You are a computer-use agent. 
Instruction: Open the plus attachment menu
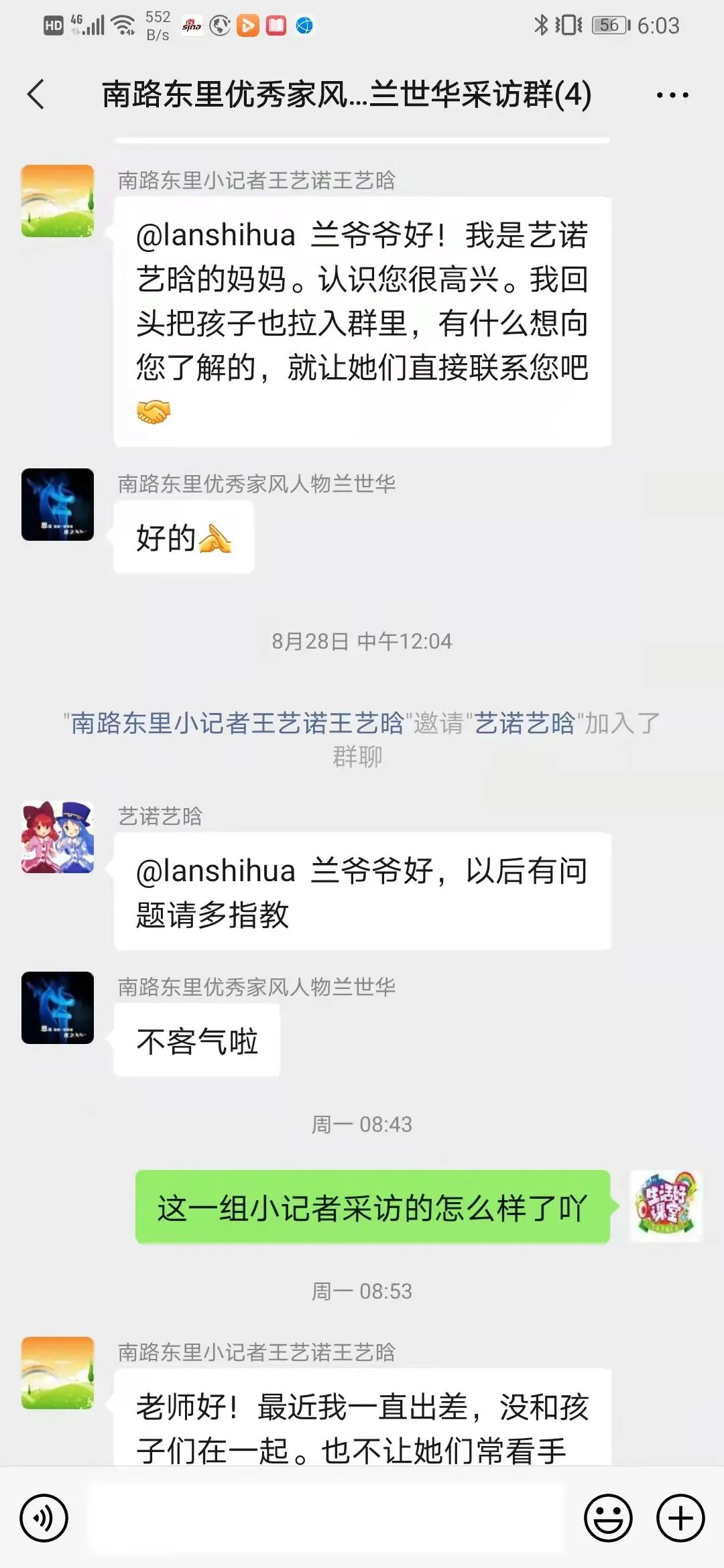[x=680, y=1518]
